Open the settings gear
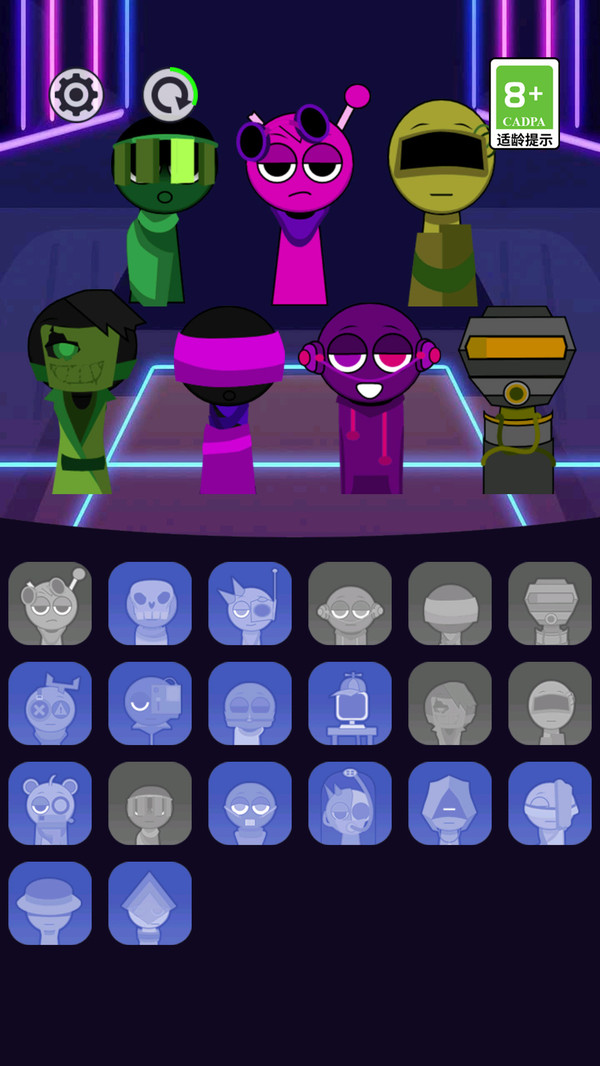 pyautogui.click(x=76, y=95)
